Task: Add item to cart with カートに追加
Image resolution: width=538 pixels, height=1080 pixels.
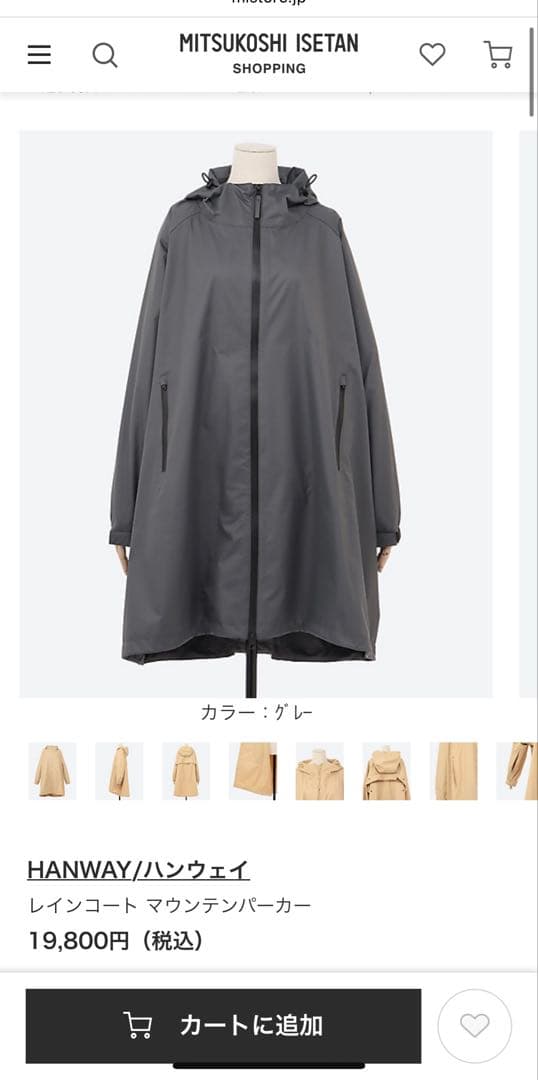Action: click(223, 1026)
